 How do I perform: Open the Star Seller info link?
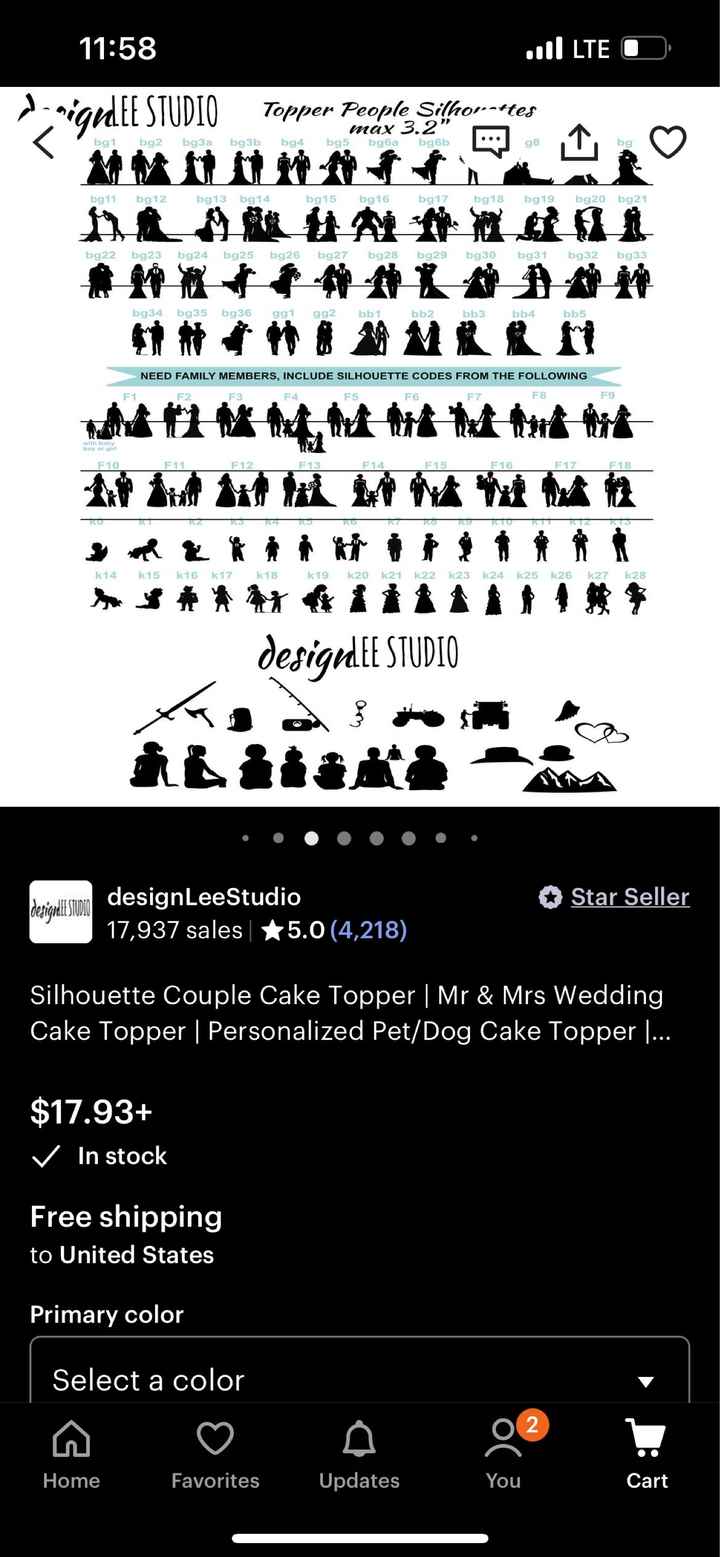629,897
